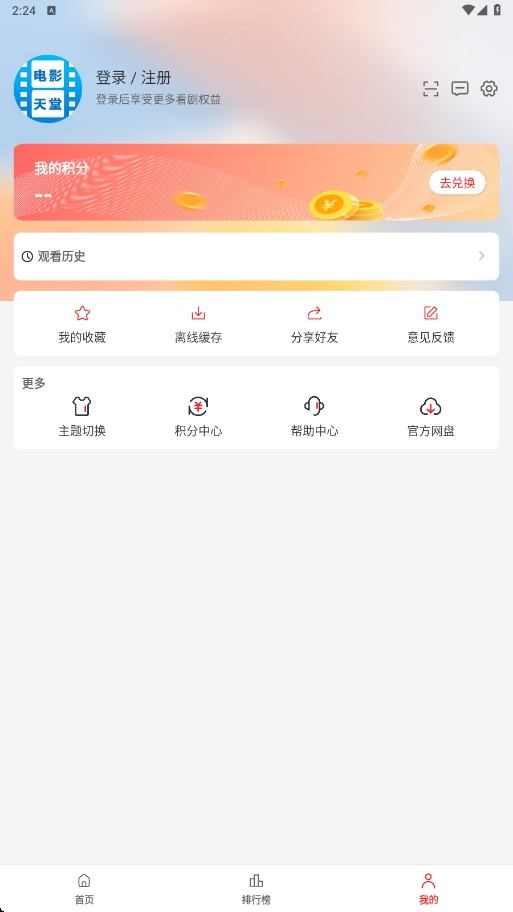Open 离线缓存 downloads
513x912 pixels.
198,324
